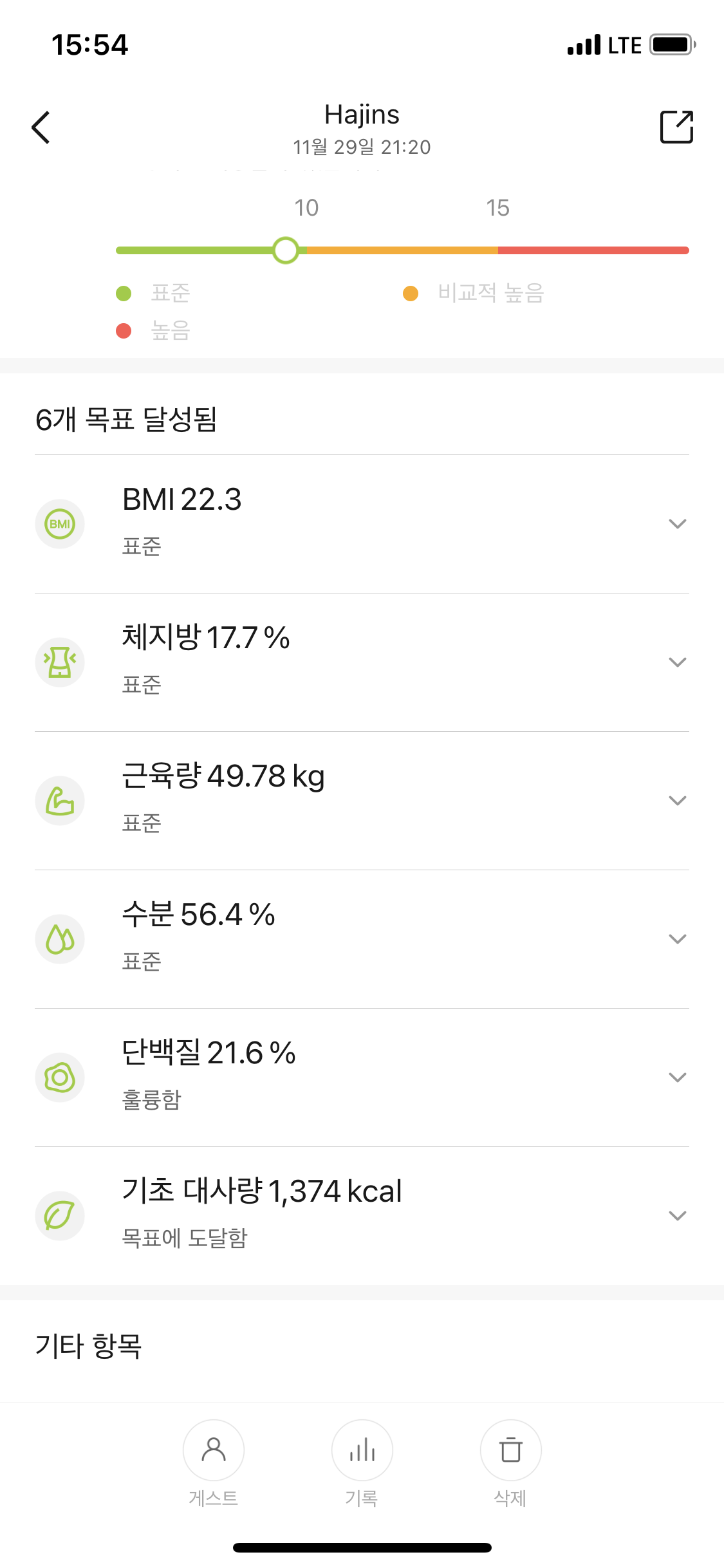Expand the 기초 대사량 1,374 kcal row
Viewport: 724px width, 1568px height.
click(x=362, y=1216)
